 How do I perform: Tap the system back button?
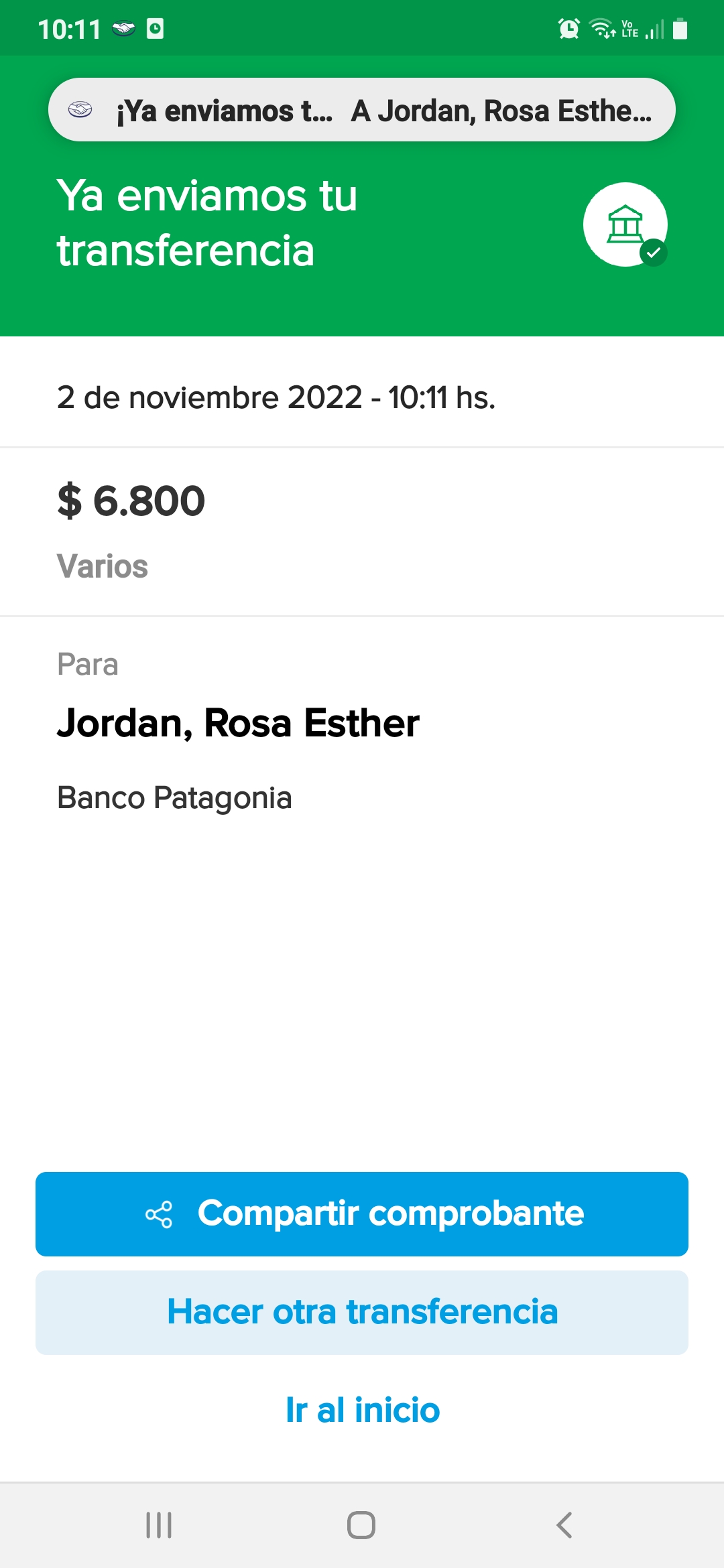pyautogui.click(x=564, y=1525)
